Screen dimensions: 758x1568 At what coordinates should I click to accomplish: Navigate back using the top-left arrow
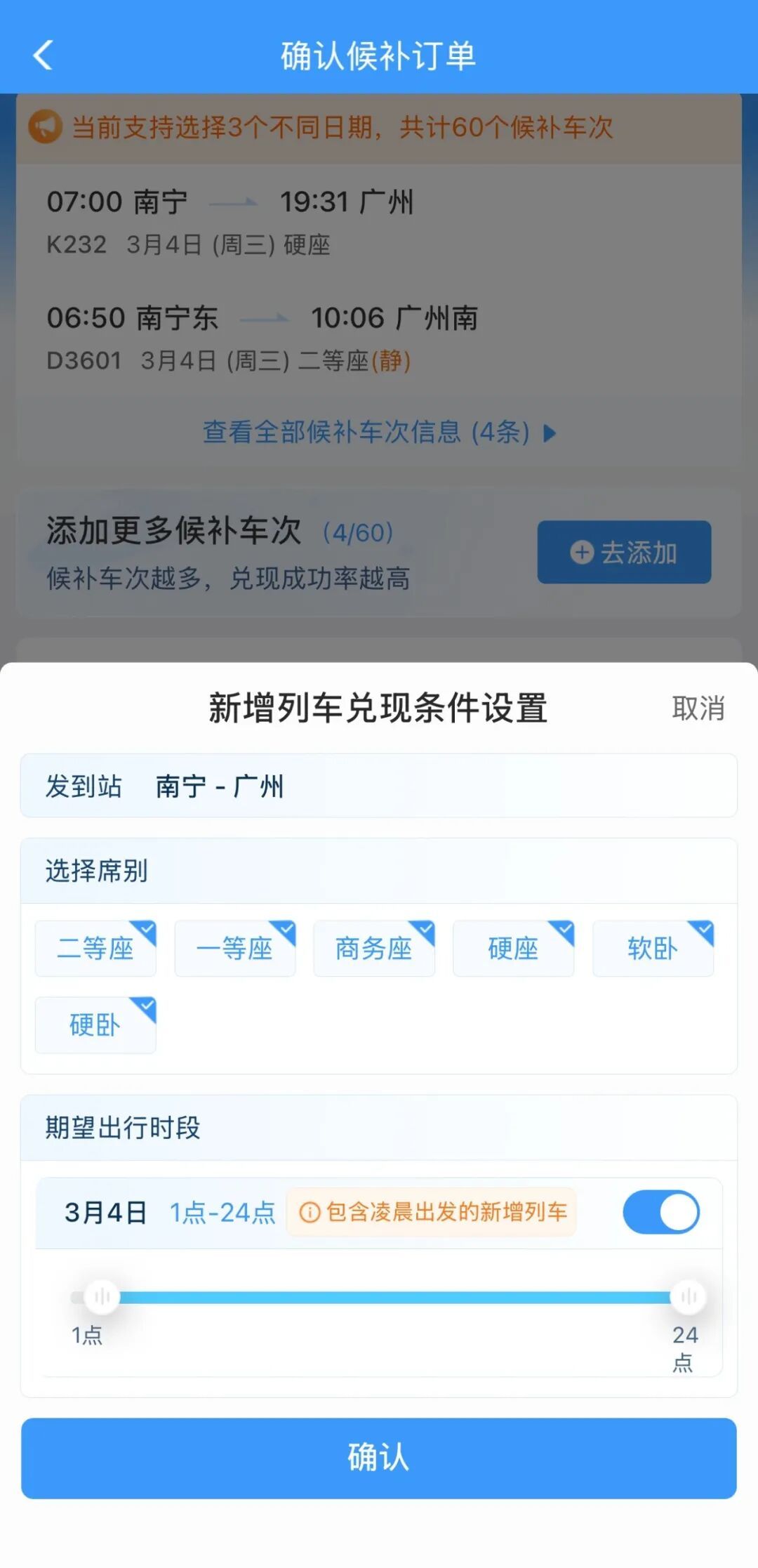pyautogui.click(x=44, y=55)
